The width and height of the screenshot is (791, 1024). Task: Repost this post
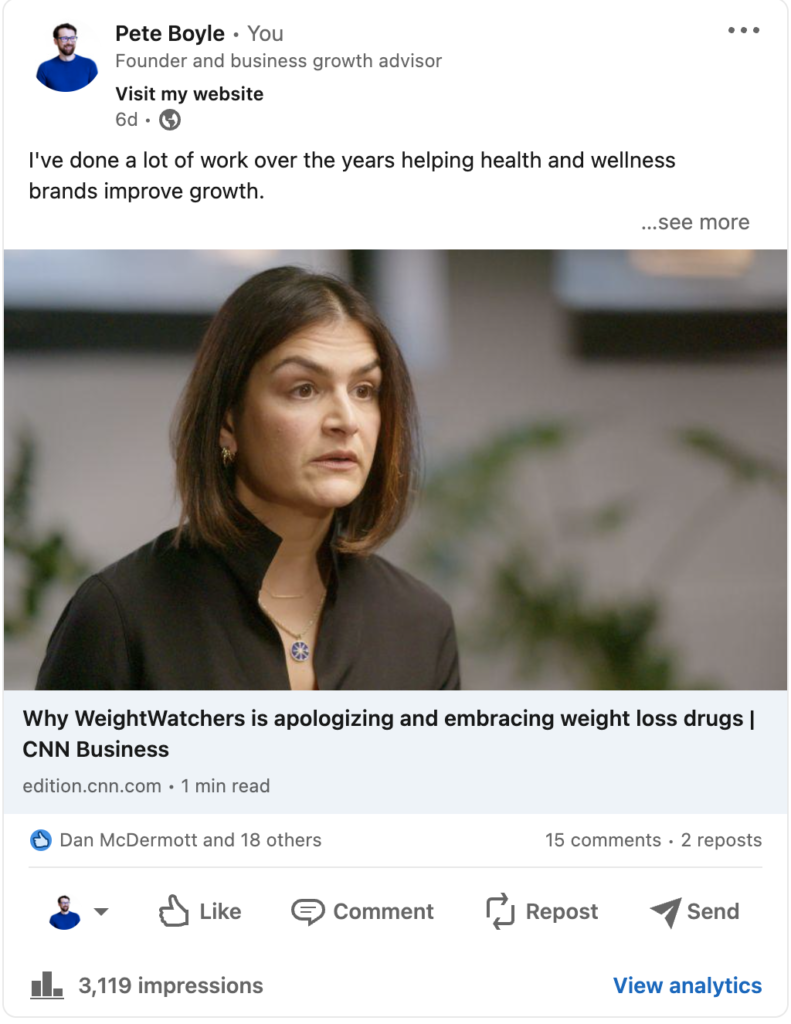tap(541, 912)
